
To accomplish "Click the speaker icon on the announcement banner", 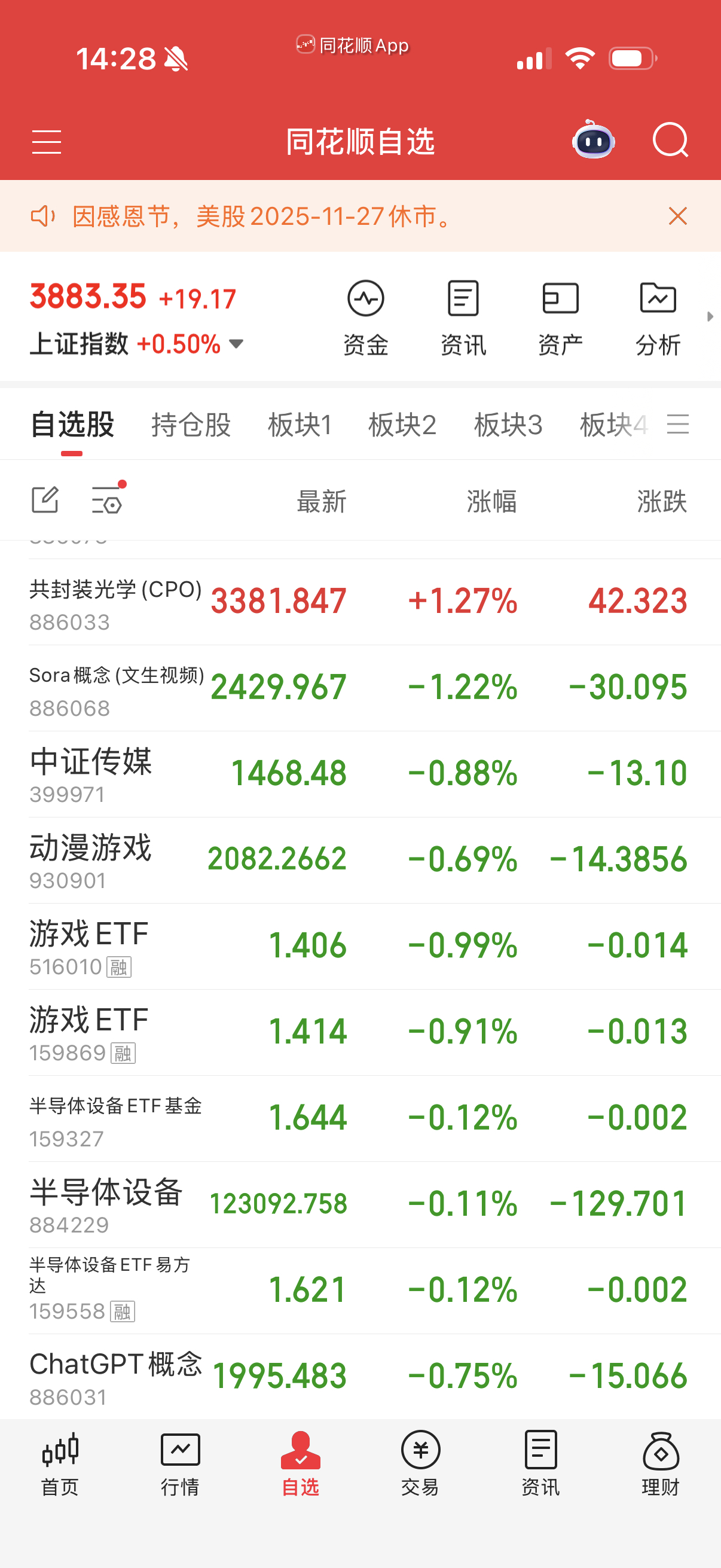I will 41,216.
